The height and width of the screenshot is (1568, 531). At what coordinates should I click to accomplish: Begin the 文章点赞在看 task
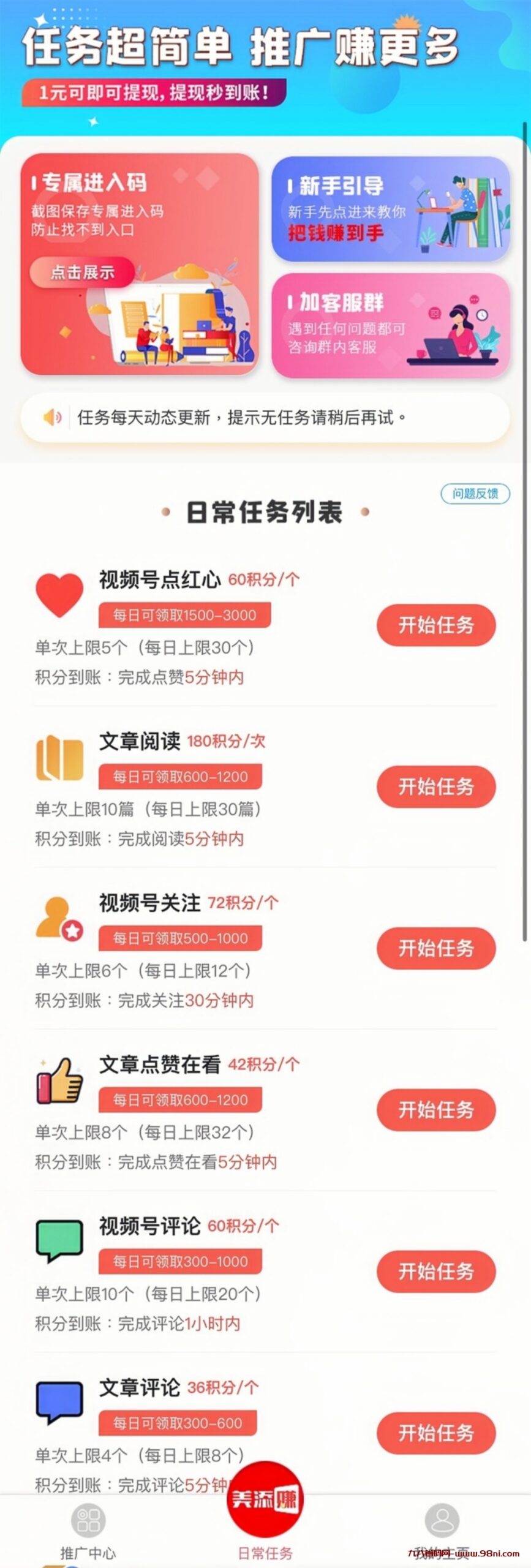tap(435, 1109)
